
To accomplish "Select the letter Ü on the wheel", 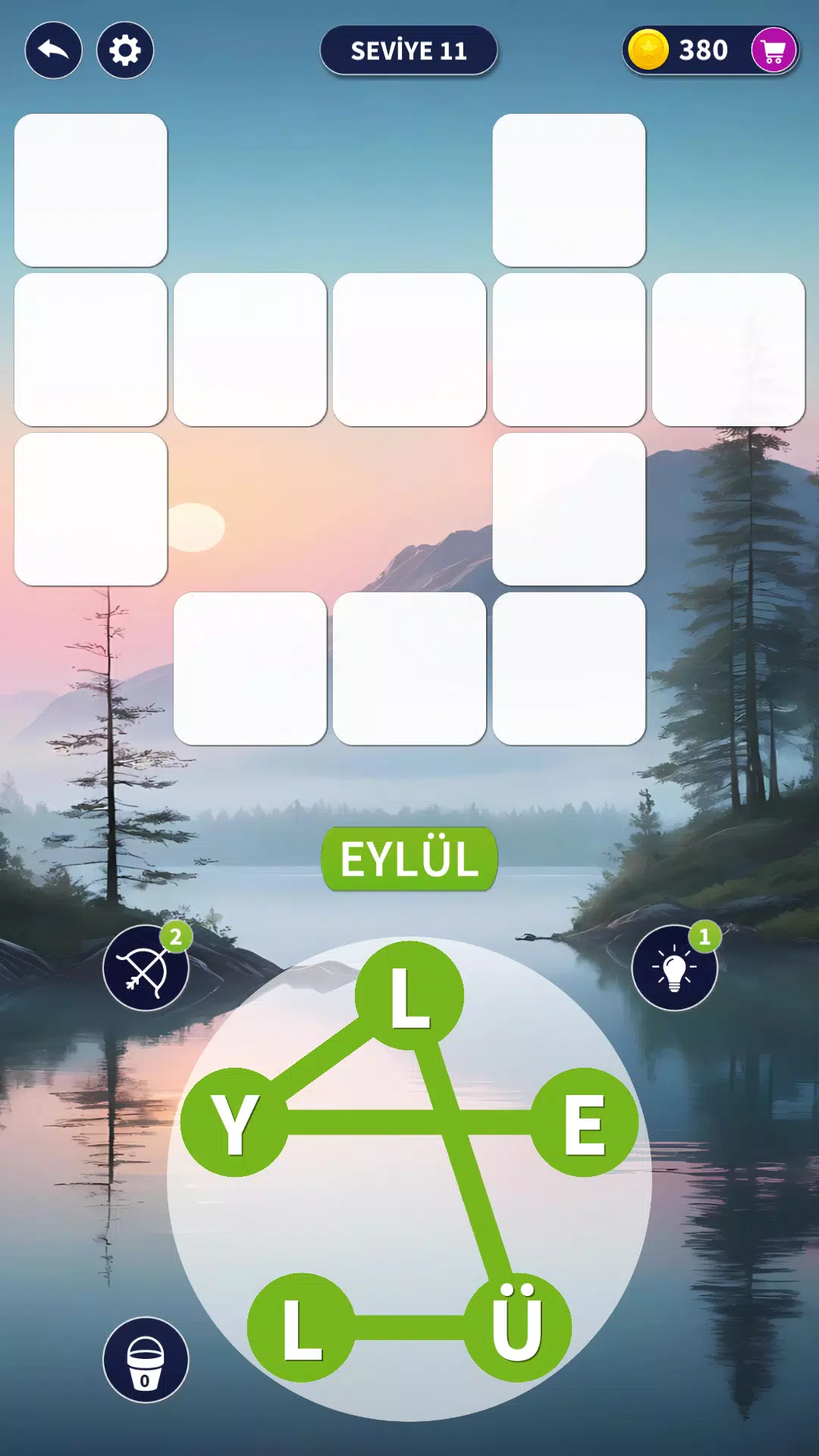I will click(x=517, y=1327).
